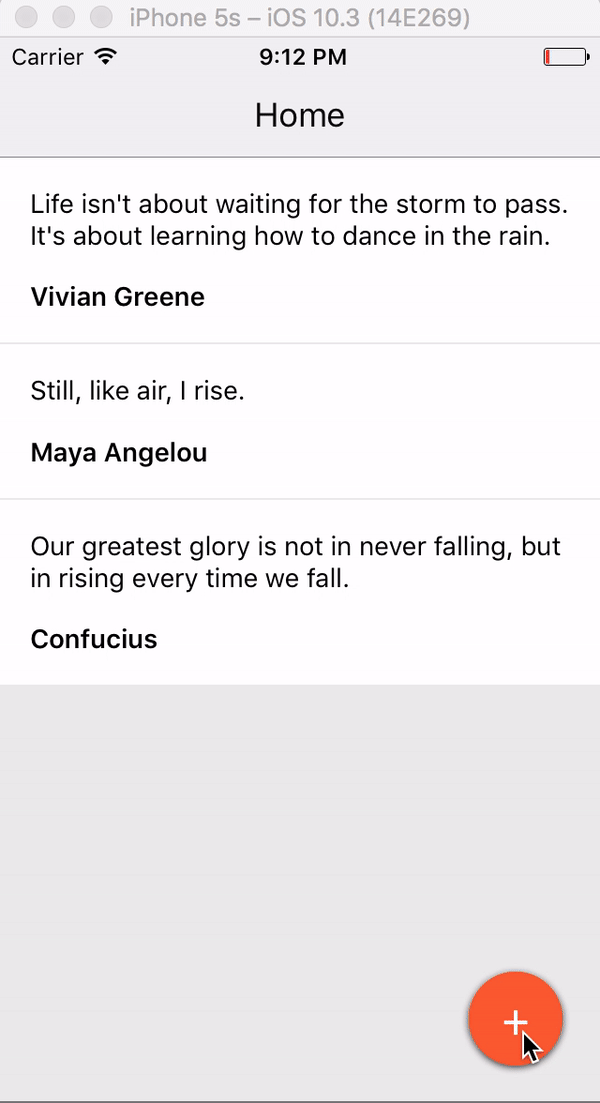
Task: View the Confucius quote entry
Action: pos(299,592)
